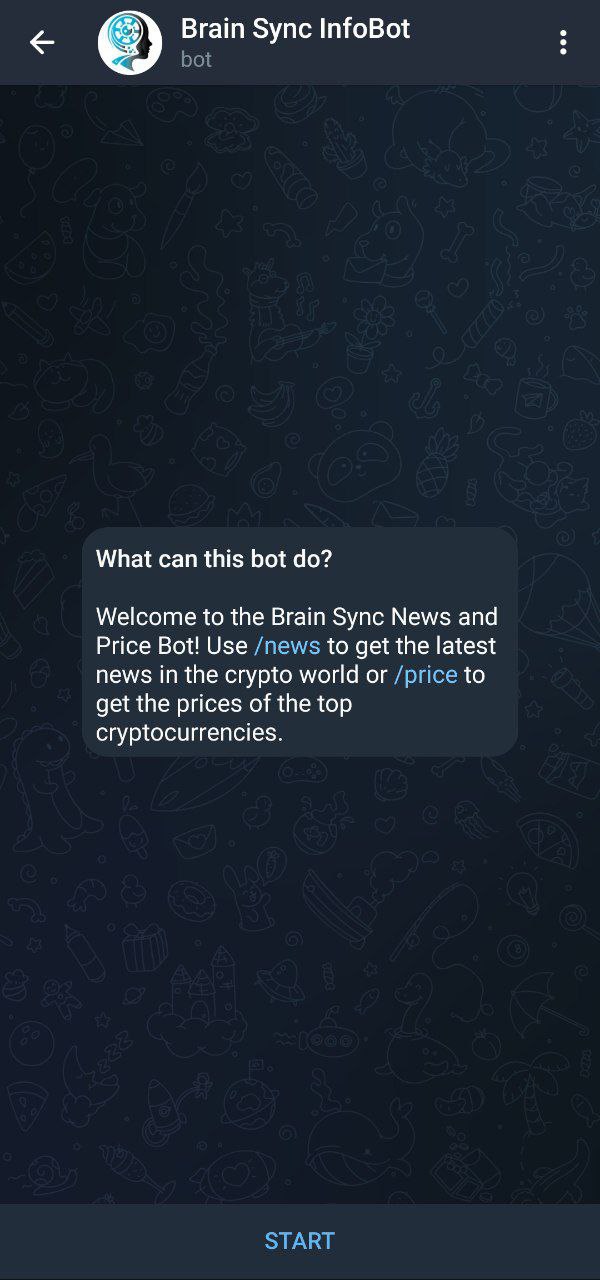
Task: Go back using the arrow icon
Action: click(41, 42)
